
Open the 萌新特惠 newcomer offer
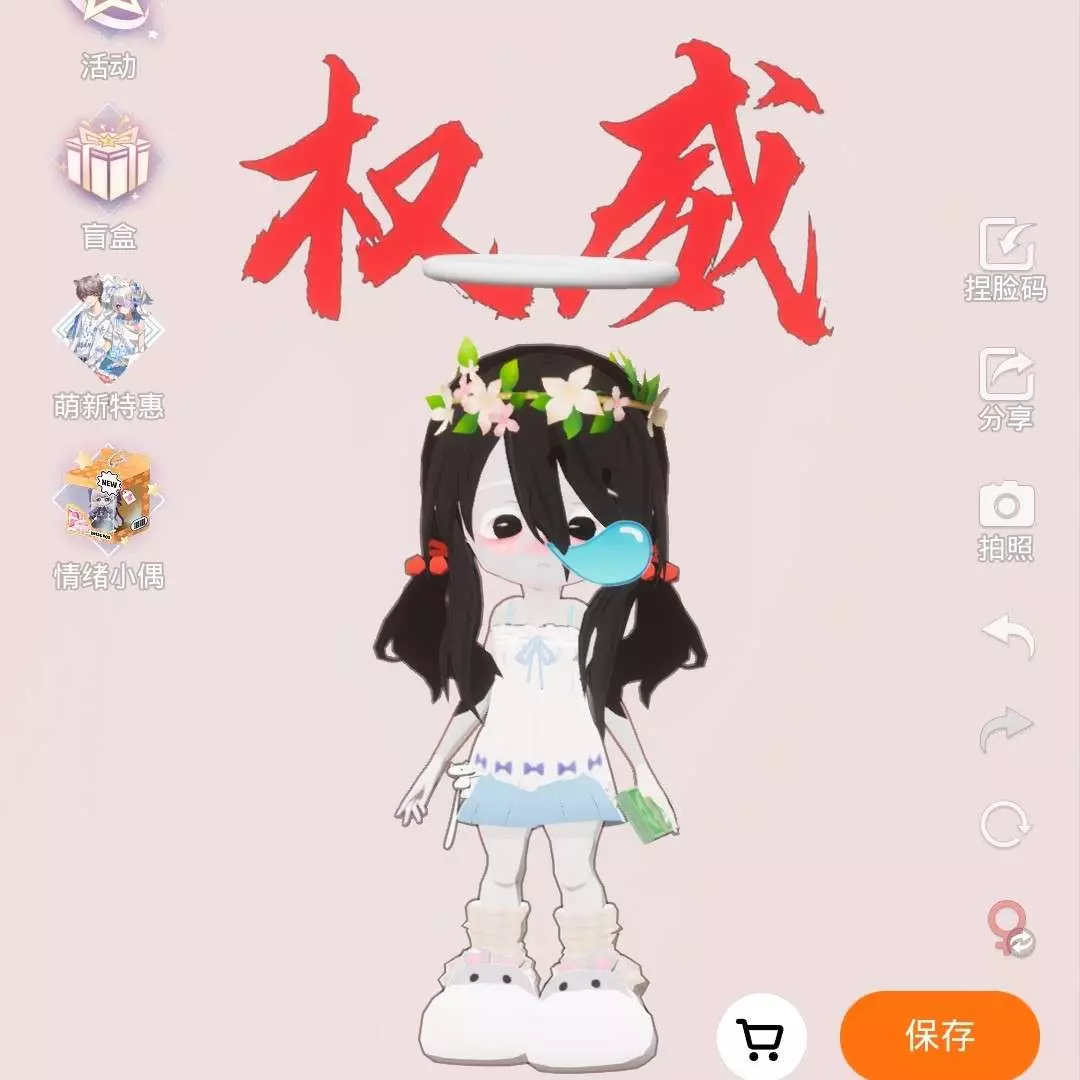pyautogui.click(x=108, y=345)
